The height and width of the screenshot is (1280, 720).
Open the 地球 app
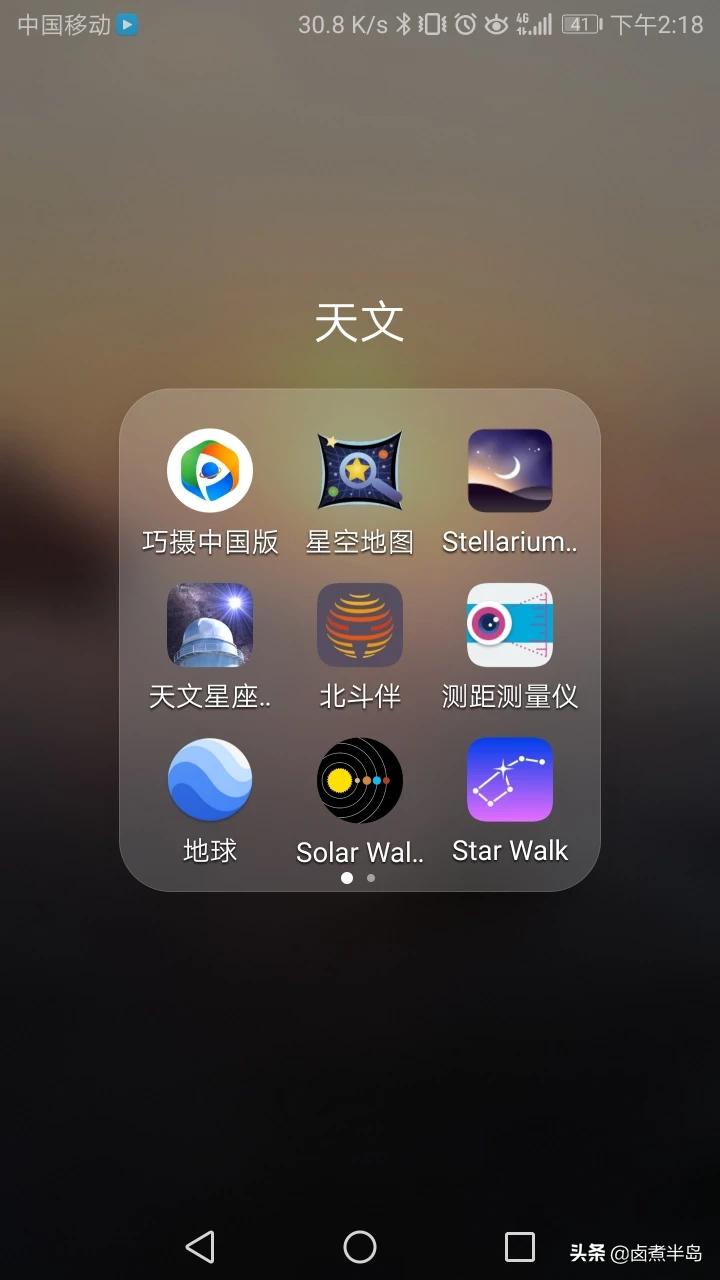(210, 780)
